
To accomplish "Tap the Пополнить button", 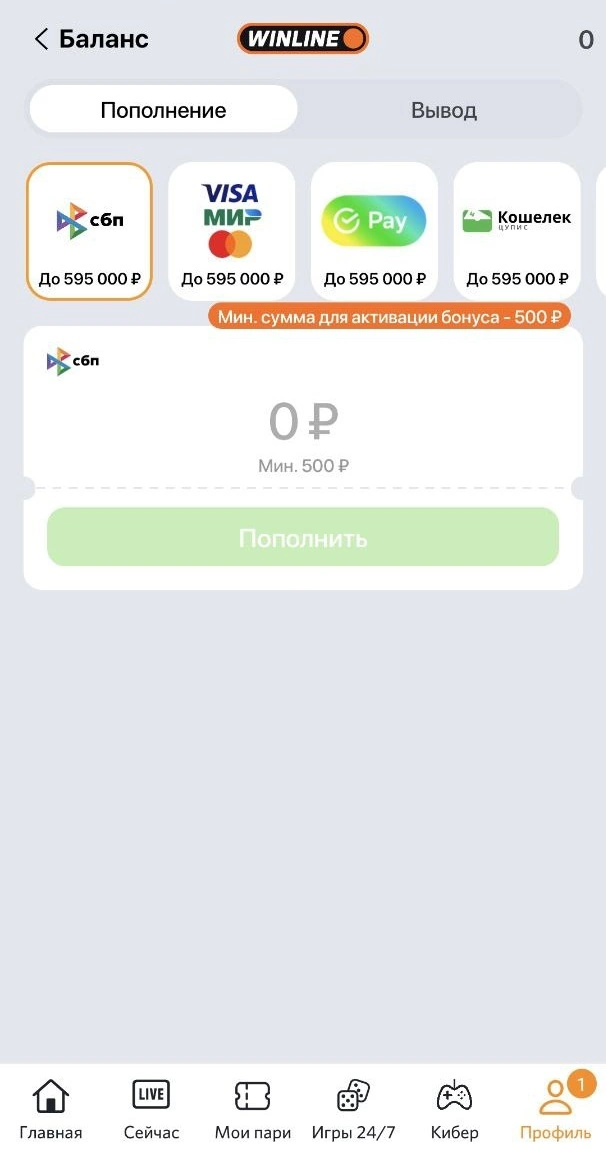I will point(303,538).
